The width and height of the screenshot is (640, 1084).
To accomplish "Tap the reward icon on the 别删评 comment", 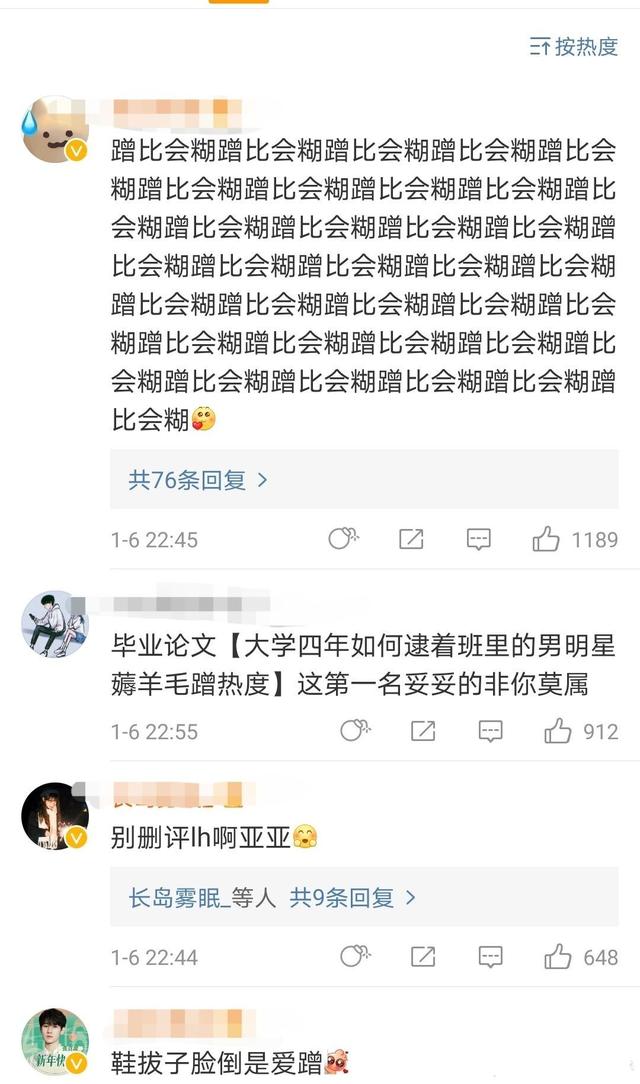I will coord(355,957).
